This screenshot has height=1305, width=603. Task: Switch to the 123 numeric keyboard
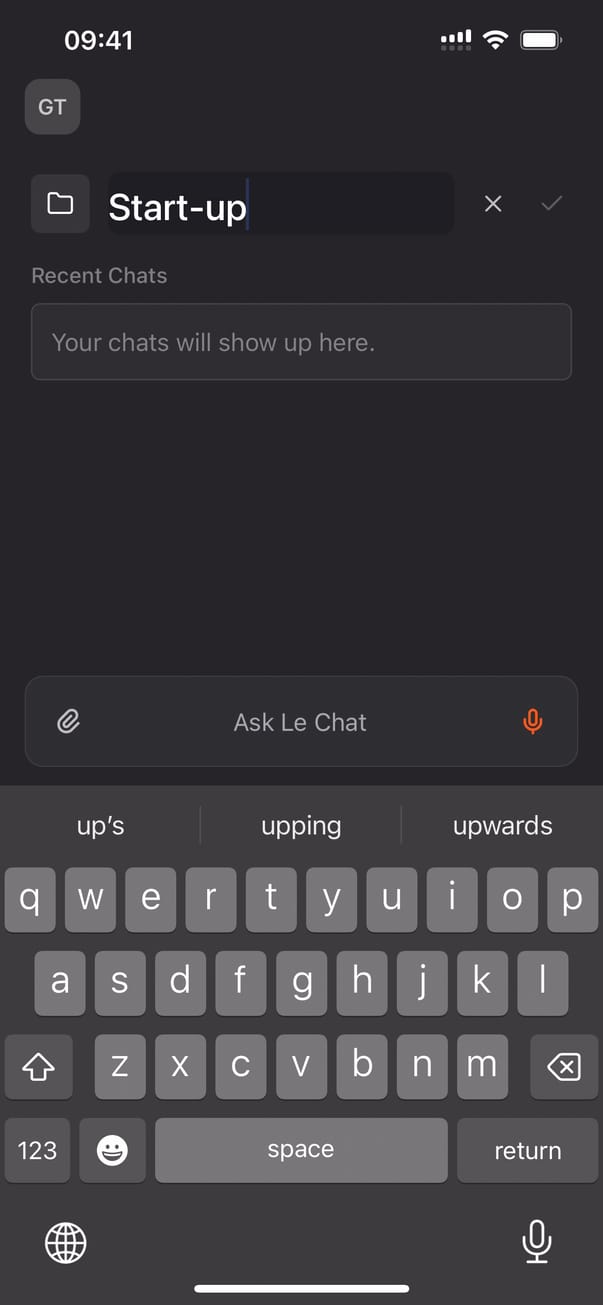(x=37, y=1151)
